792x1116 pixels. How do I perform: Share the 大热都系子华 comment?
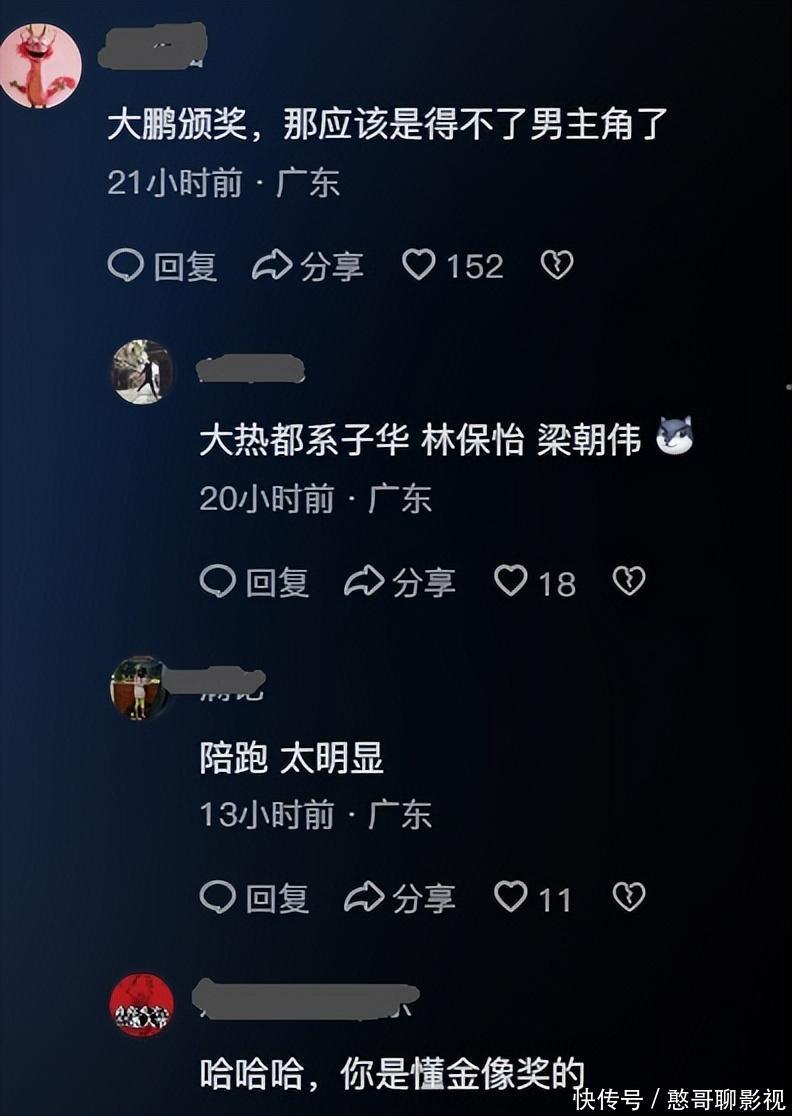(x=400, y=582)
